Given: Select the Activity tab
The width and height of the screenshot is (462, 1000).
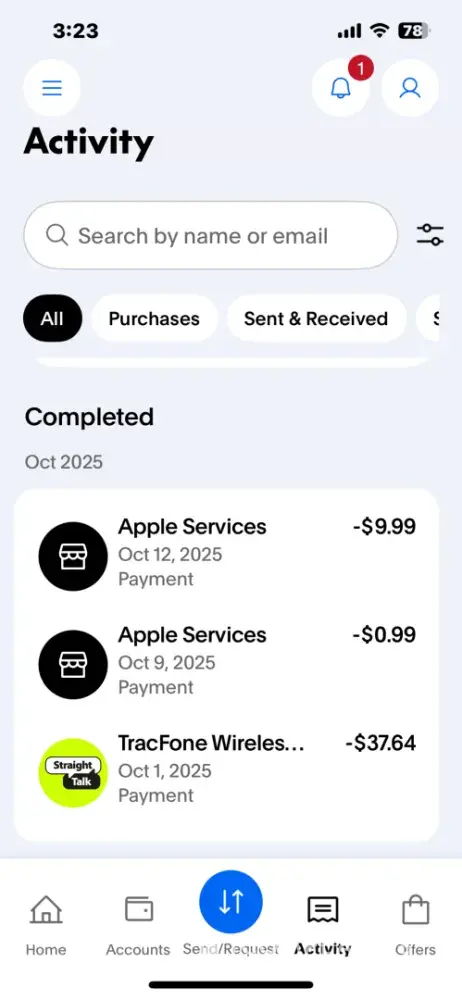Looking at the screenshot, I should pos(323,924).
